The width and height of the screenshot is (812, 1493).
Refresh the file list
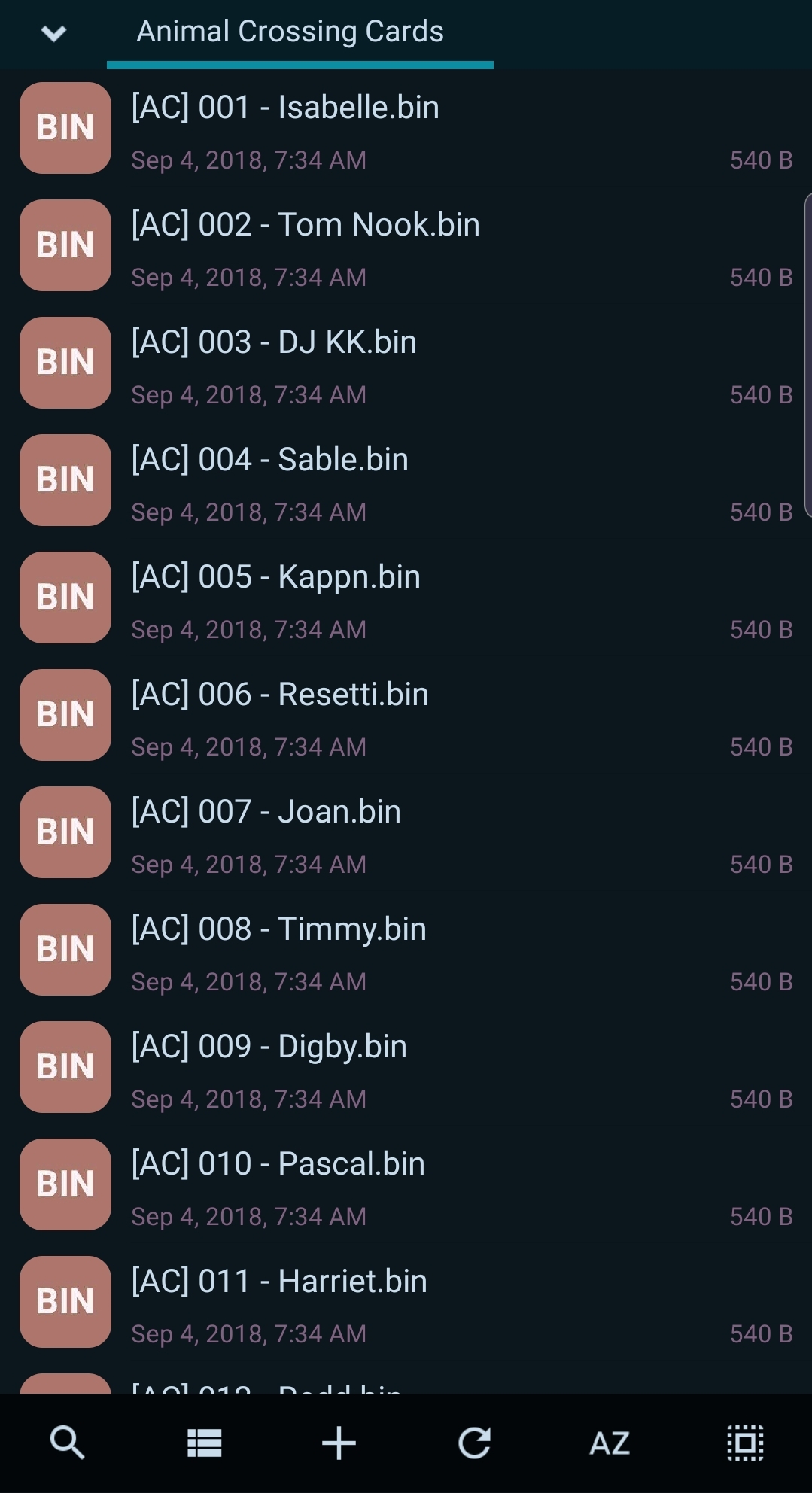pos(475,1443)
